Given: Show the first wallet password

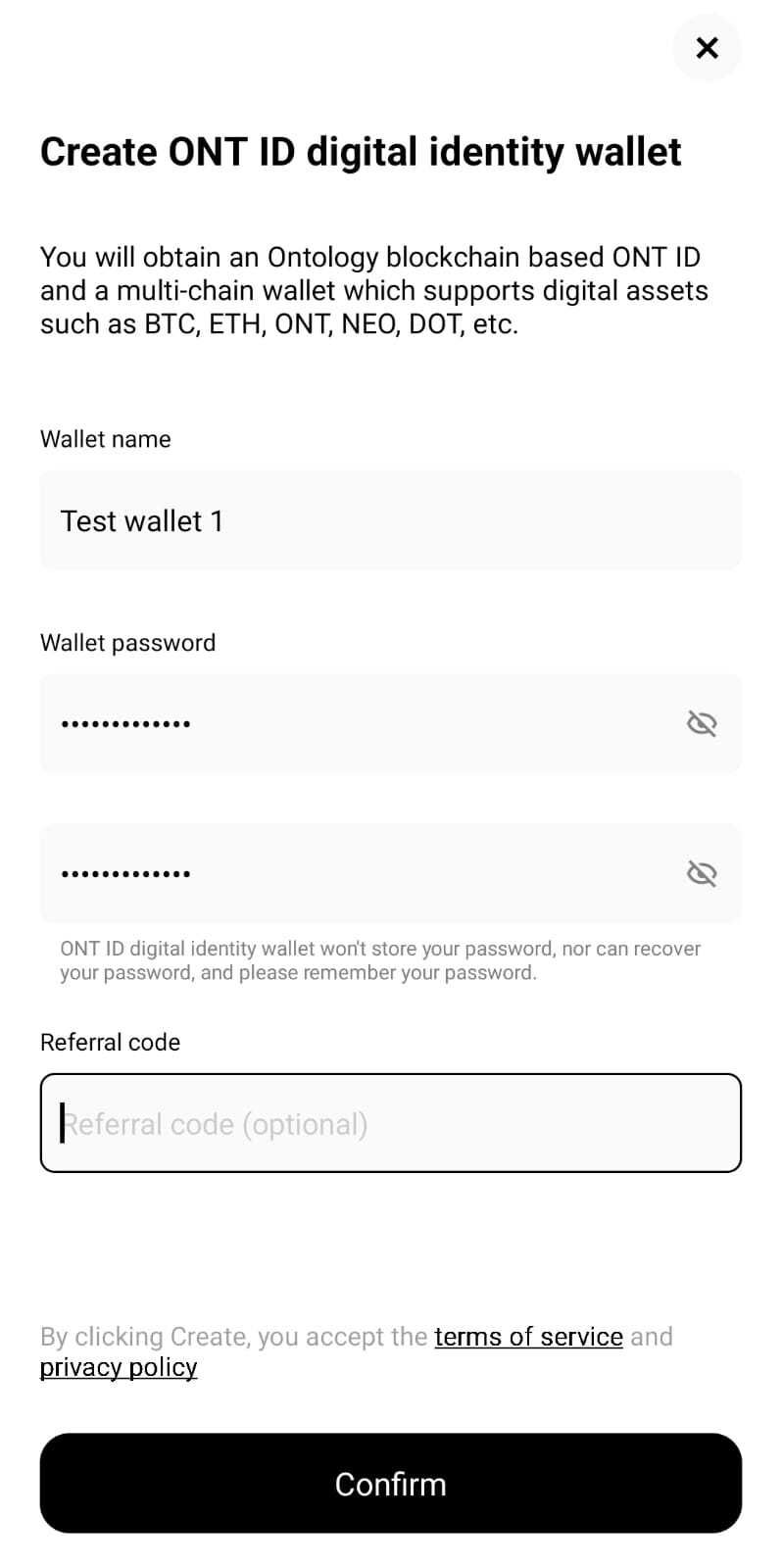Looking at the screenshot, I should click(702, 724).
